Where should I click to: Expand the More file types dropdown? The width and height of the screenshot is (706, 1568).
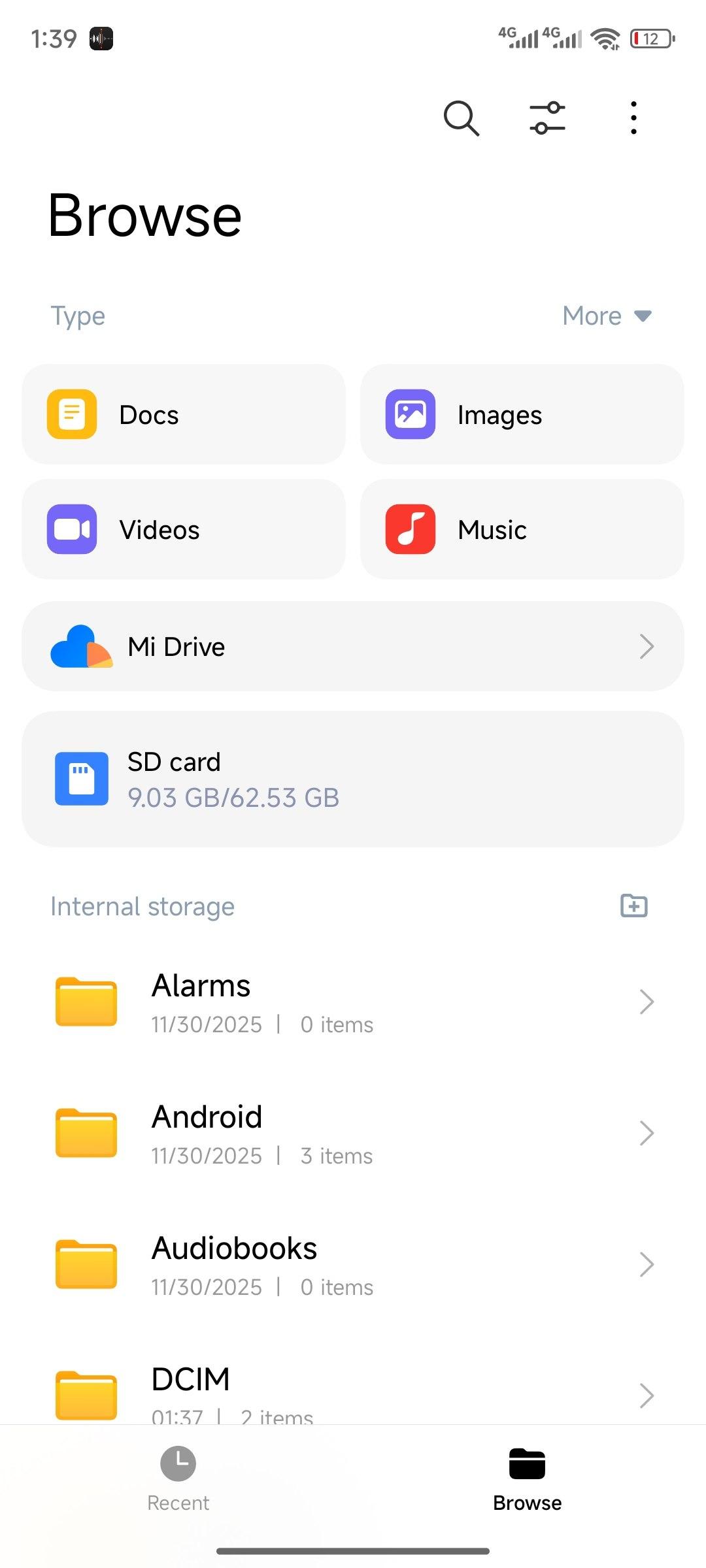607,316
